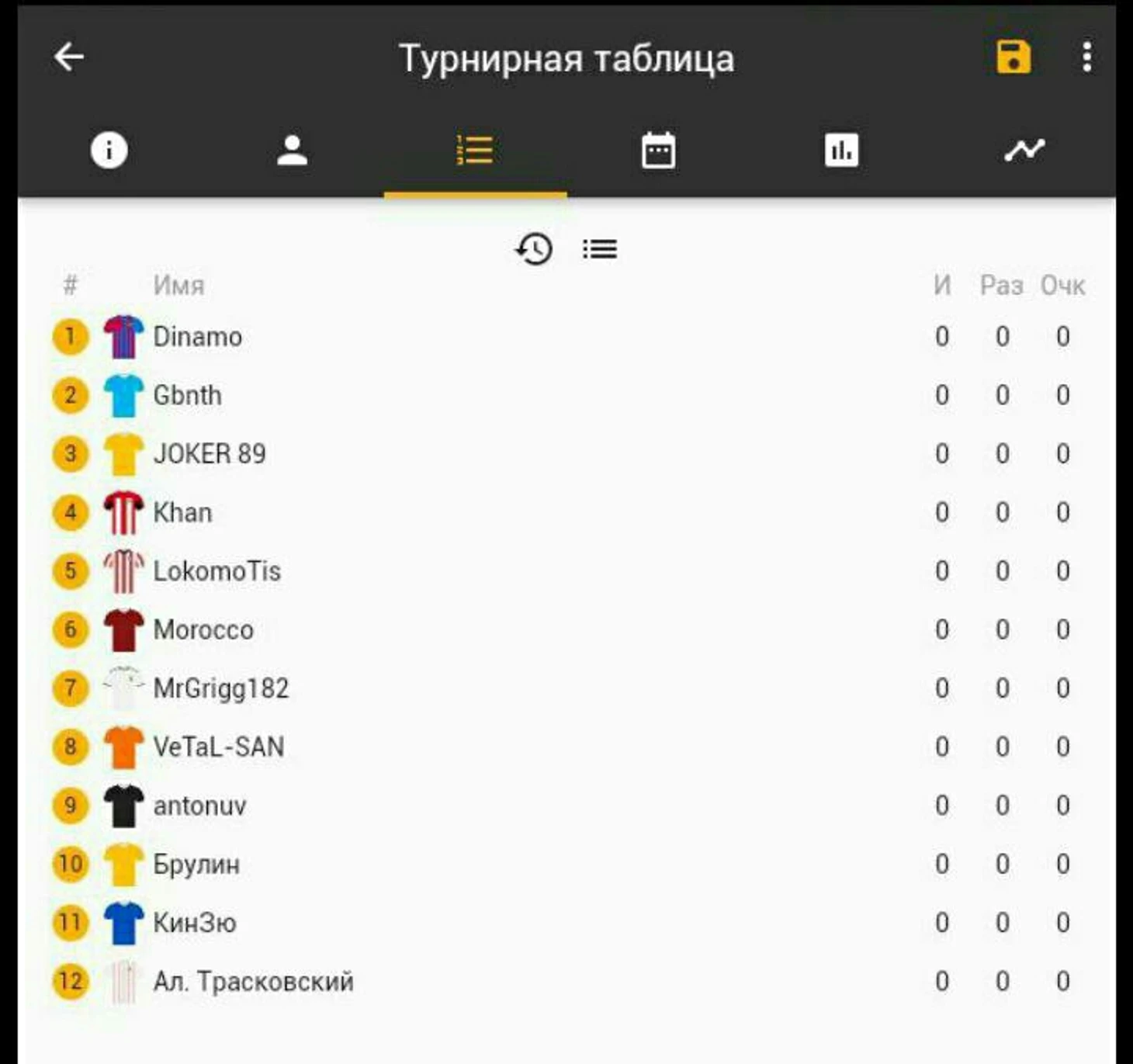Save the tournament with the floppy icon

coord(1013,57)
